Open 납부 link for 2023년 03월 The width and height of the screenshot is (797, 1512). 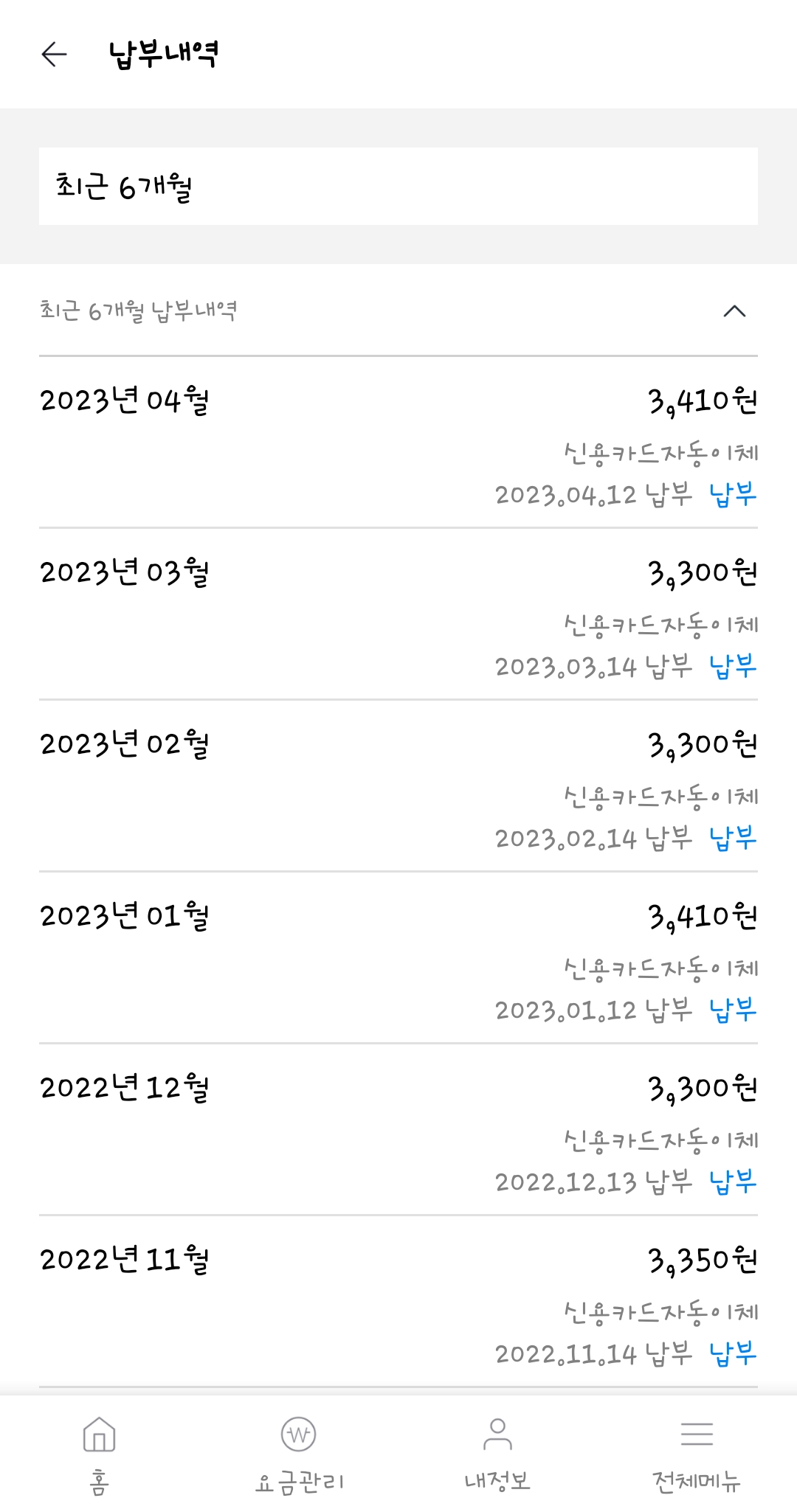pyautogui.click(x=733, y=666)
